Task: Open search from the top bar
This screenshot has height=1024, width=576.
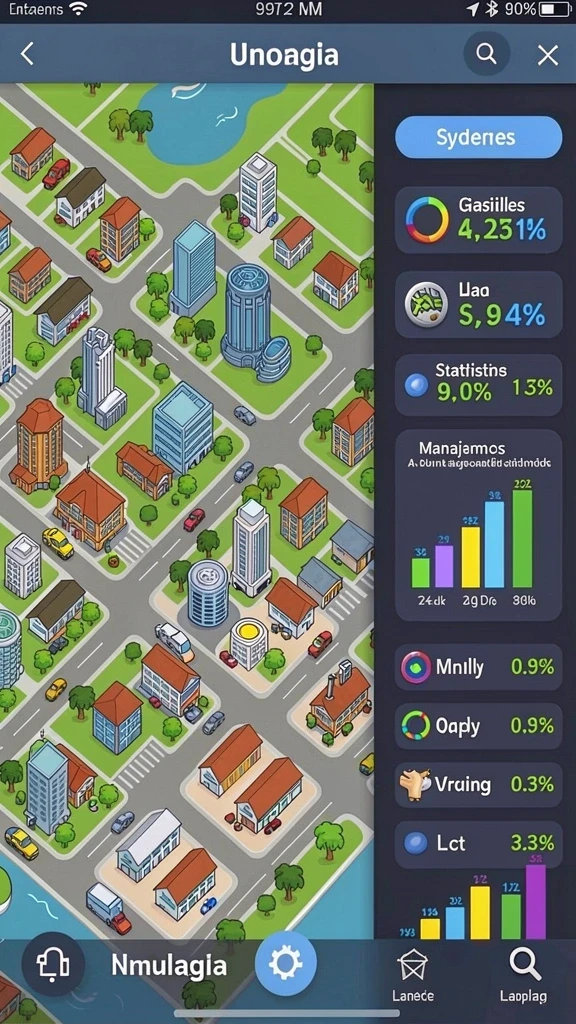Action: 487,54
